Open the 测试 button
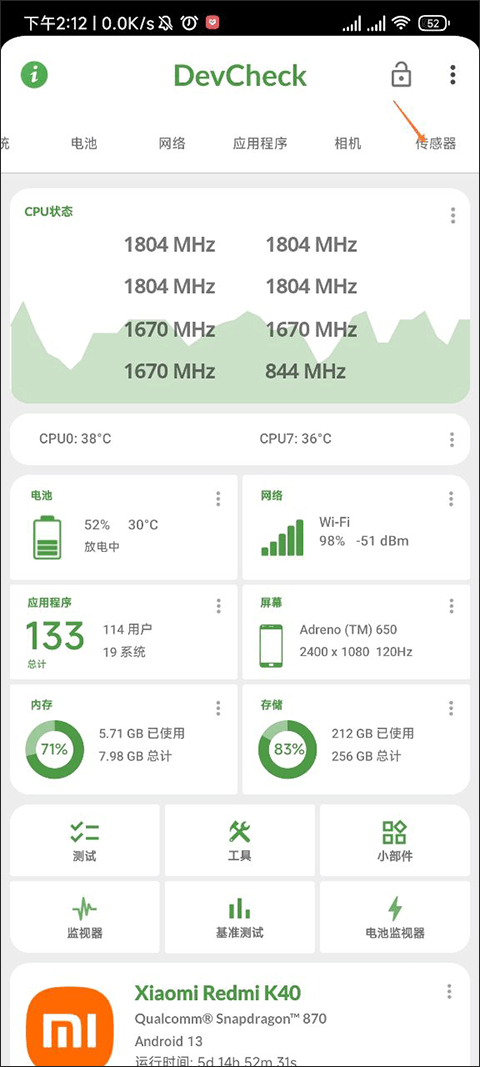 tap(85, 840)
